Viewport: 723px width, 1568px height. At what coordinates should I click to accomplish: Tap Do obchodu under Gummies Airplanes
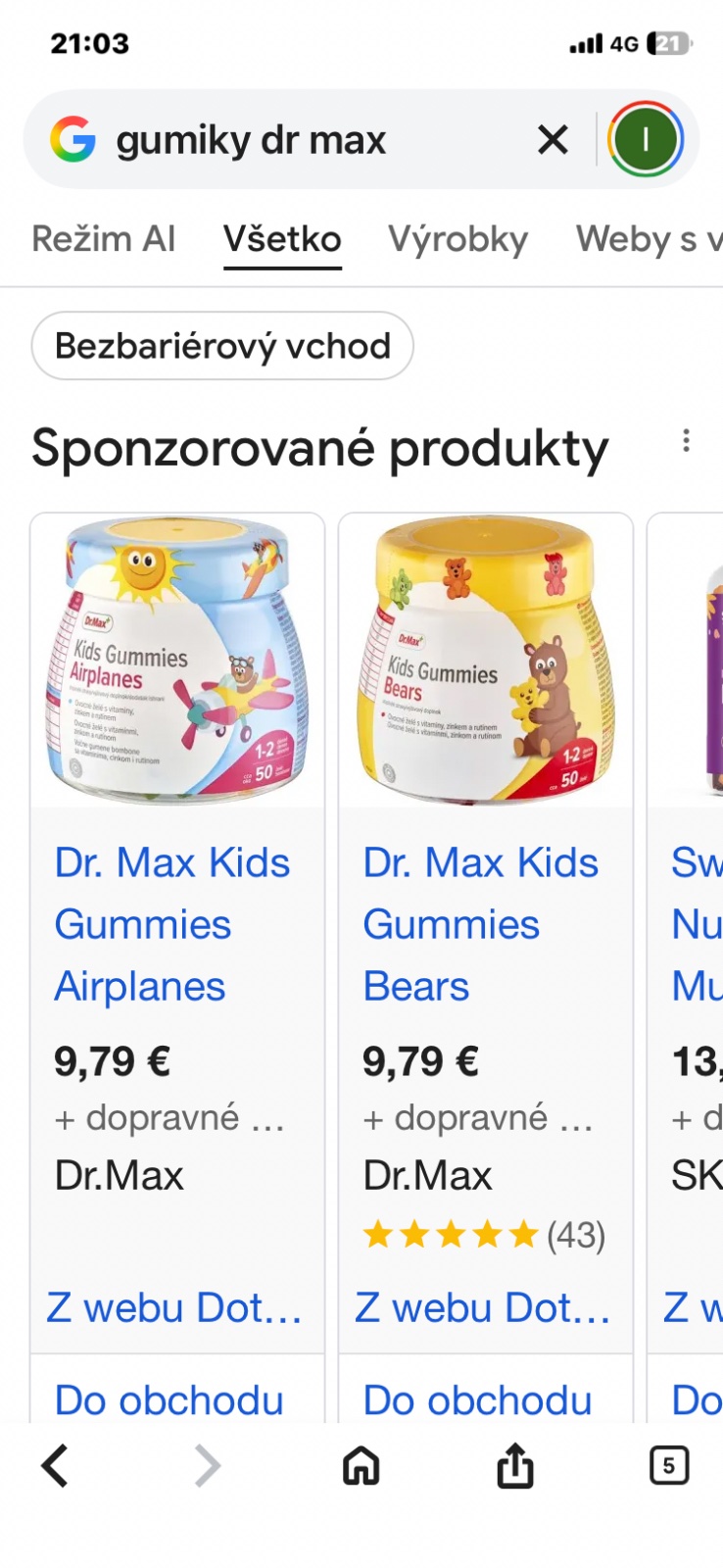pos(169,1399)
